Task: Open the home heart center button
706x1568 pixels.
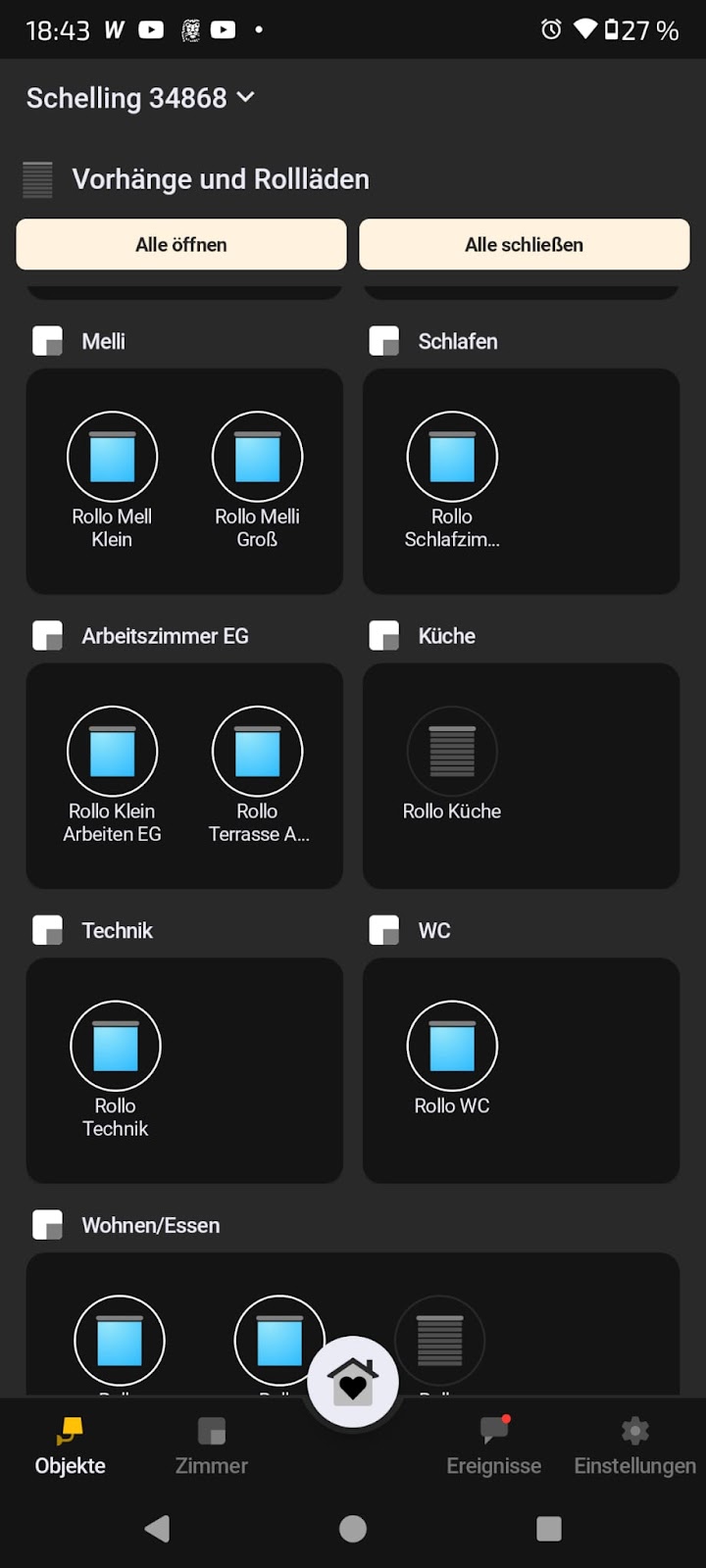Action: [353, 1382]
